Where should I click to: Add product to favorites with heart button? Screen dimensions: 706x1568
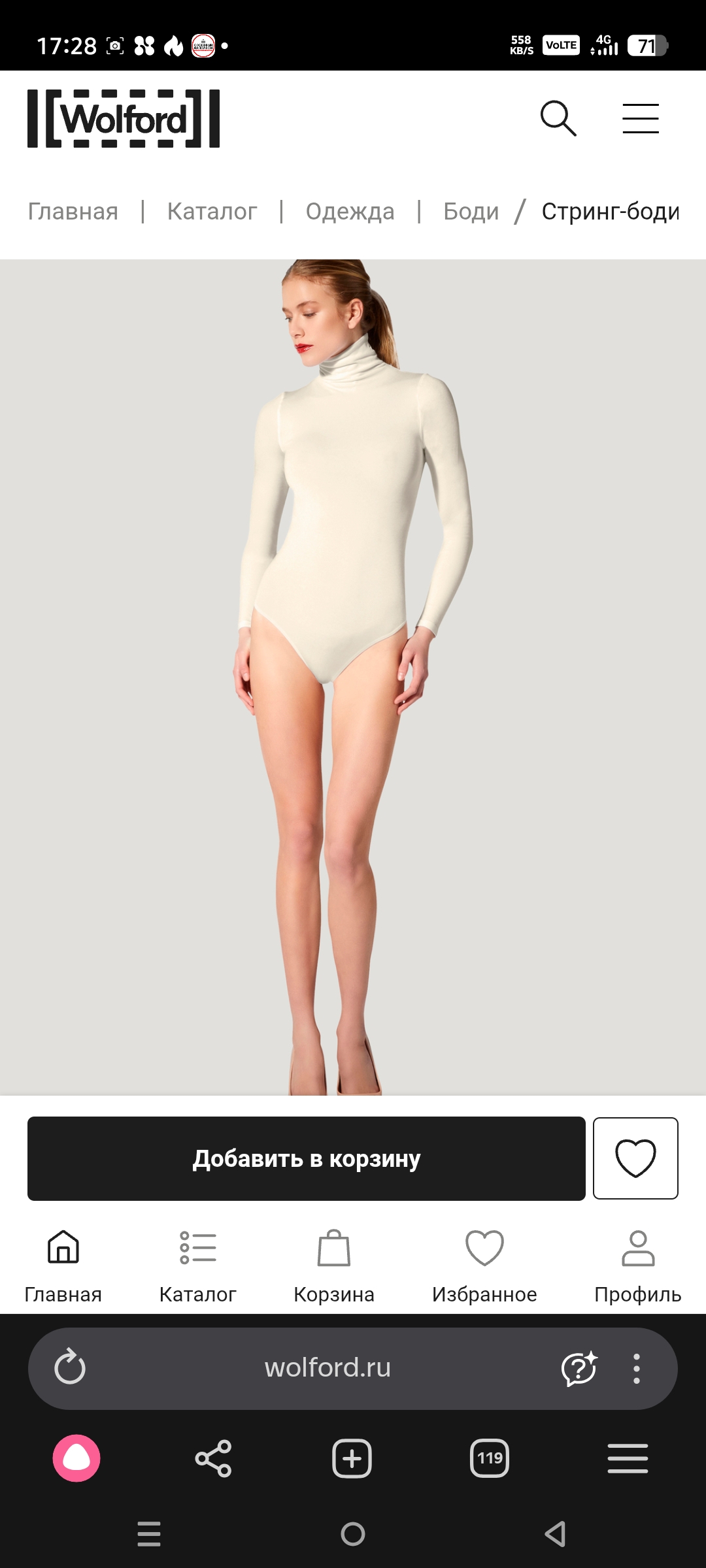coord(635,1158)
